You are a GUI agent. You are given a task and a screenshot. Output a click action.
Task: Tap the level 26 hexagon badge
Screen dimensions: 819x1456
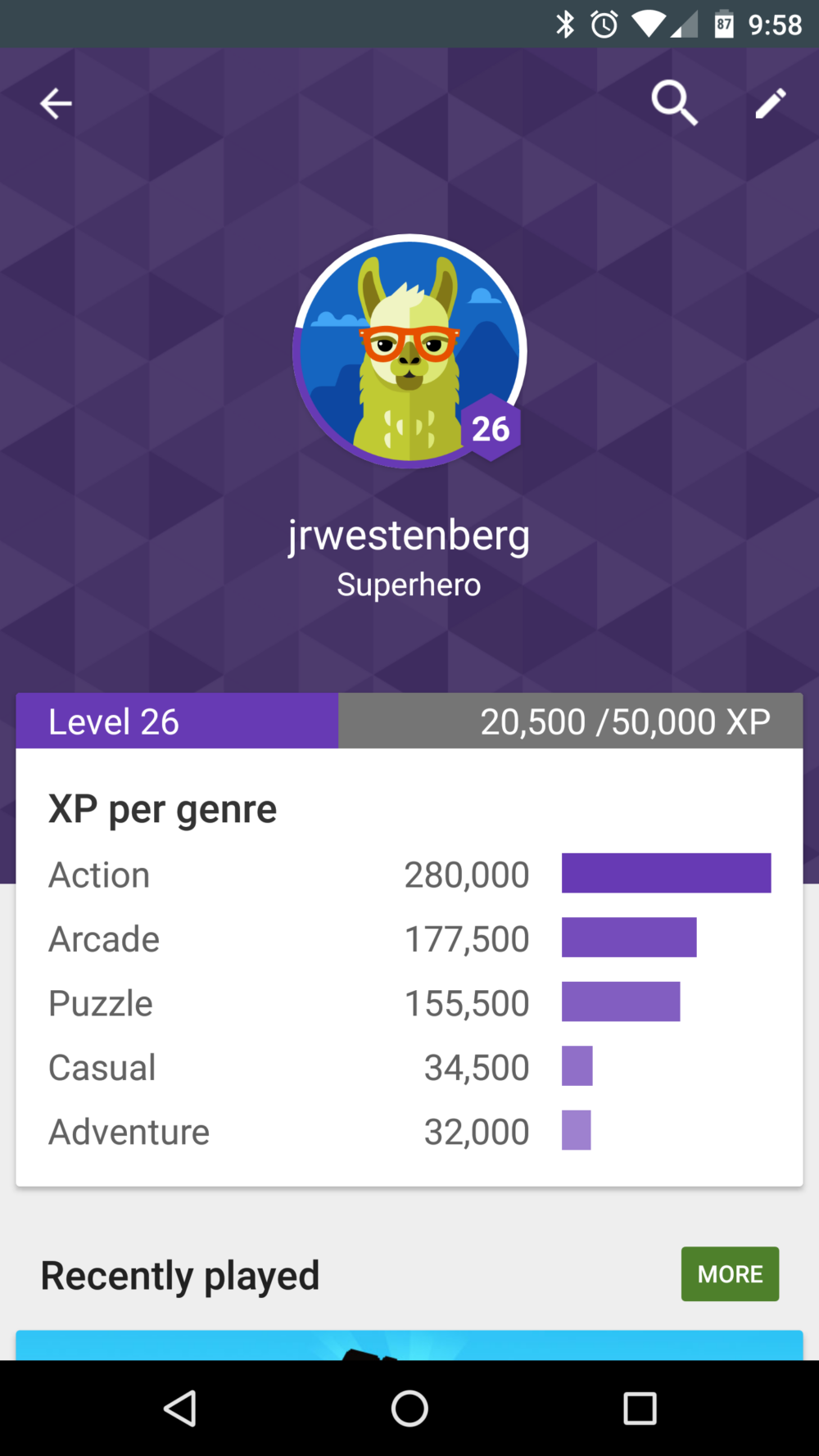490,427
